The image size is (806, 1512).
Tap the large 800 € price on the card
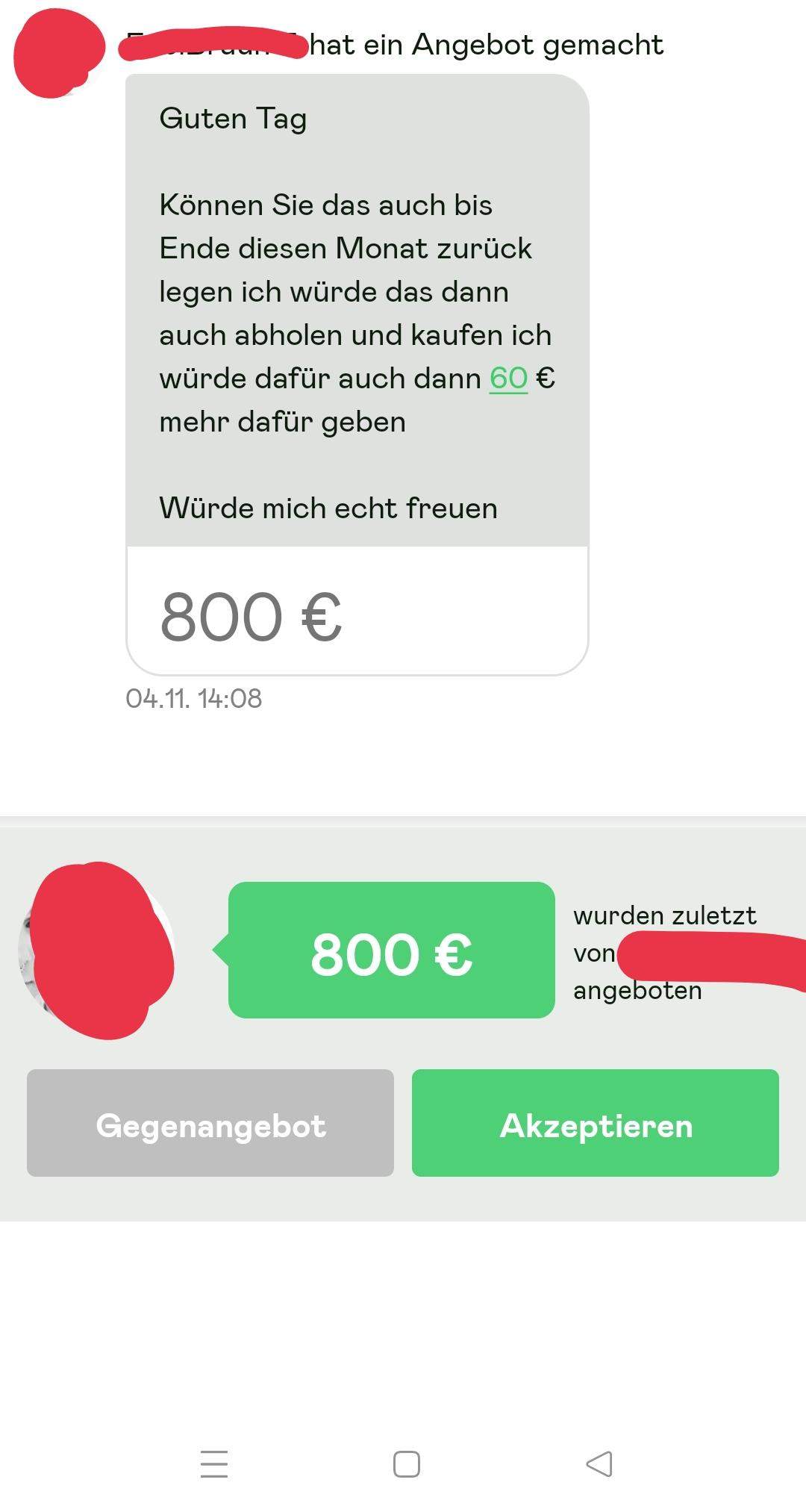click(252, 617)
